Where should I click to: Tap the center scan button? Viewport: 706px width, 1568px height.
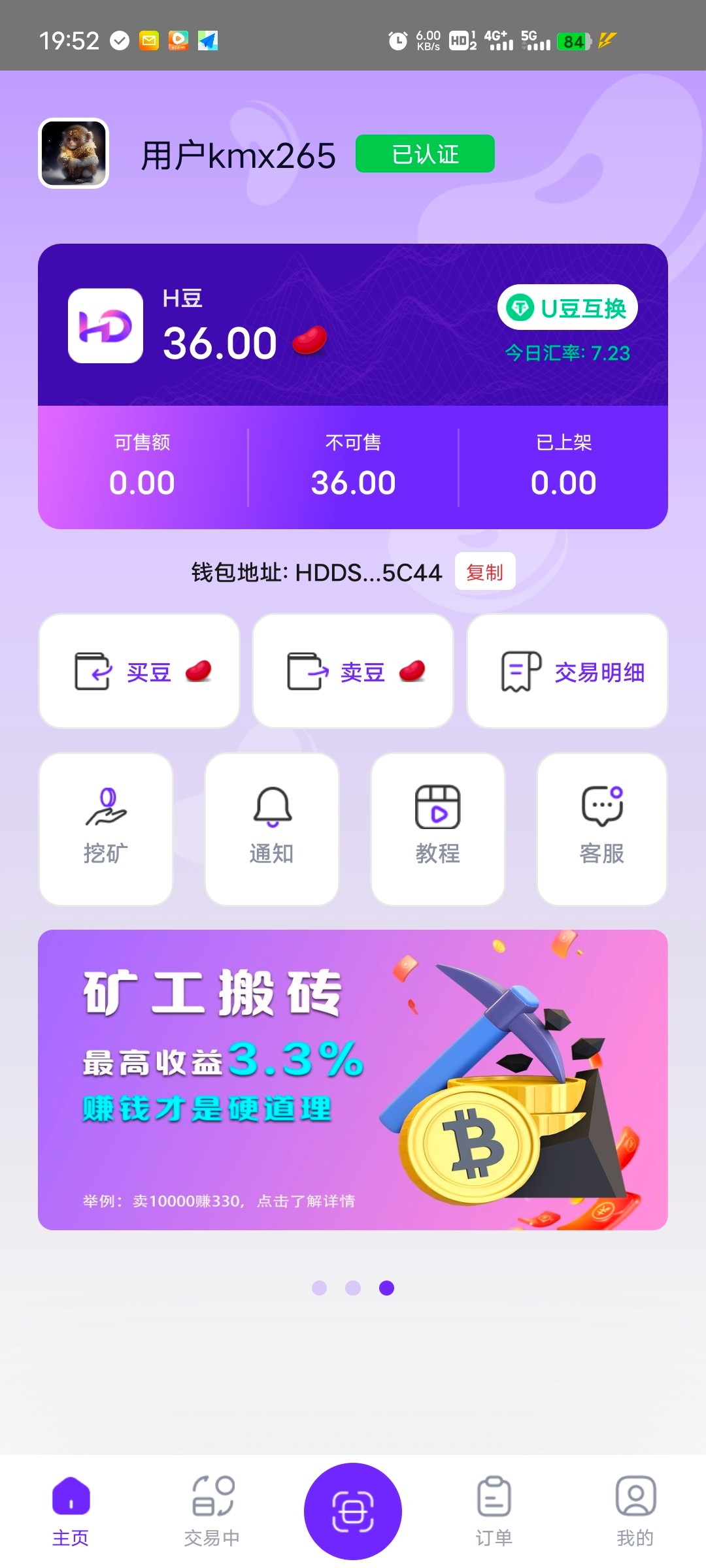coord(353,1511)
